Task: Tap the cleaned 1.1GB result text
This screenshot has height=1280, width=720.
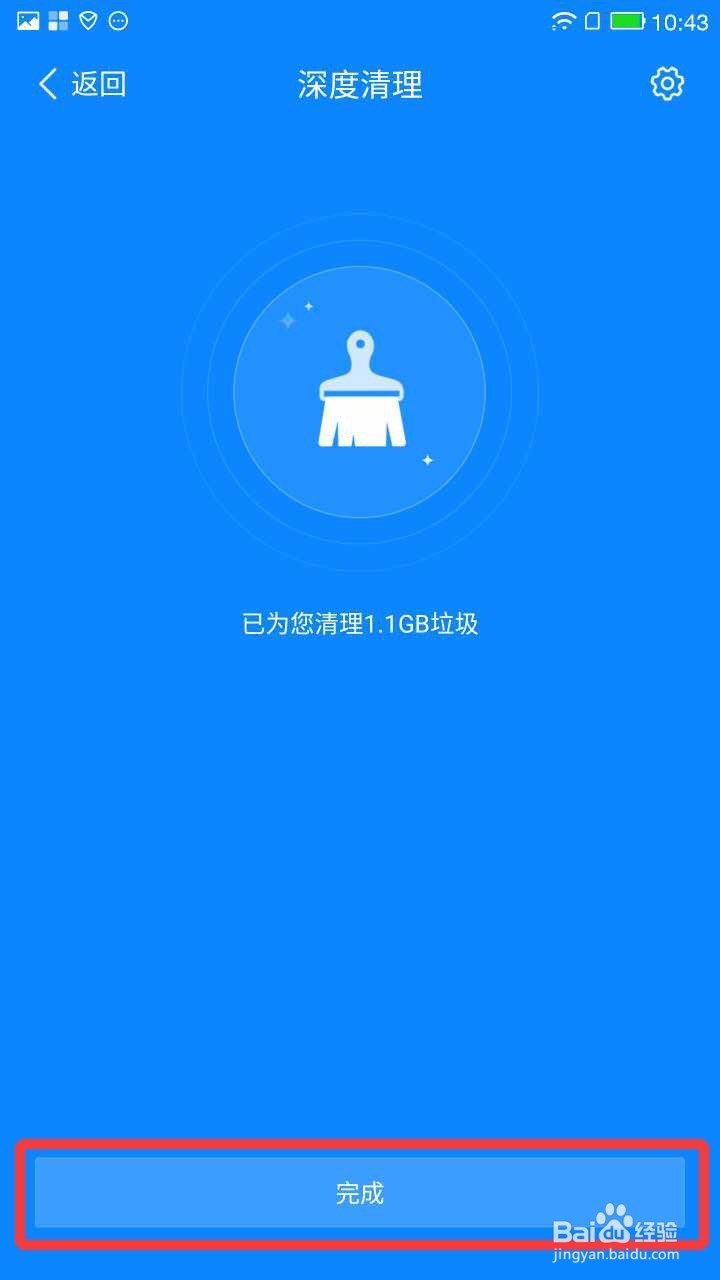Action: (x=360, y=623)
